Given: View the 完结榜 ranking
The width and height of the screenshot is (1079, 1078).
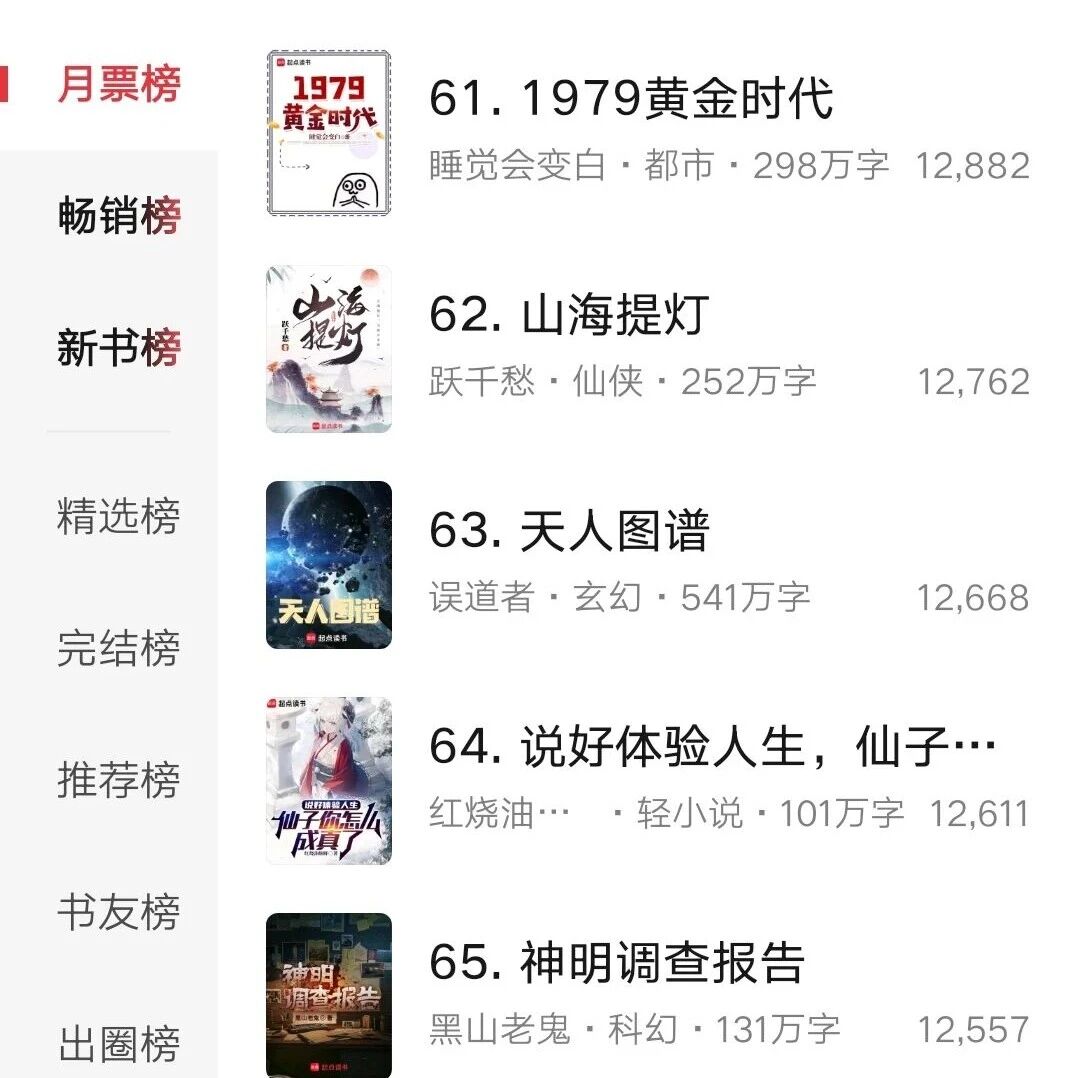Looking at the screenshot, I should (x=118, y=648).
